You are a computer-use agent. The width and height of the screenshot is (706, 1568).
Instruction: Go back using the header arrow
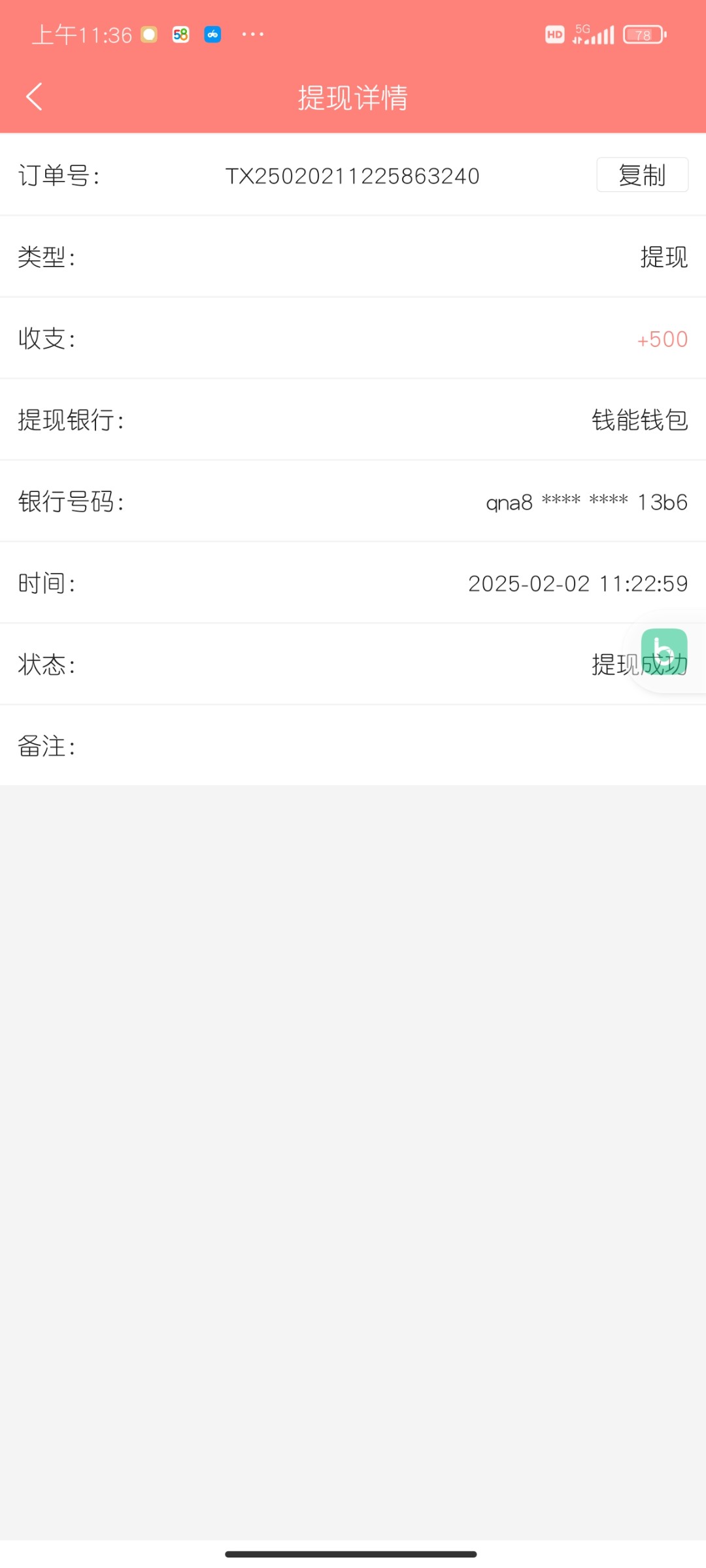tap(34, 97)
